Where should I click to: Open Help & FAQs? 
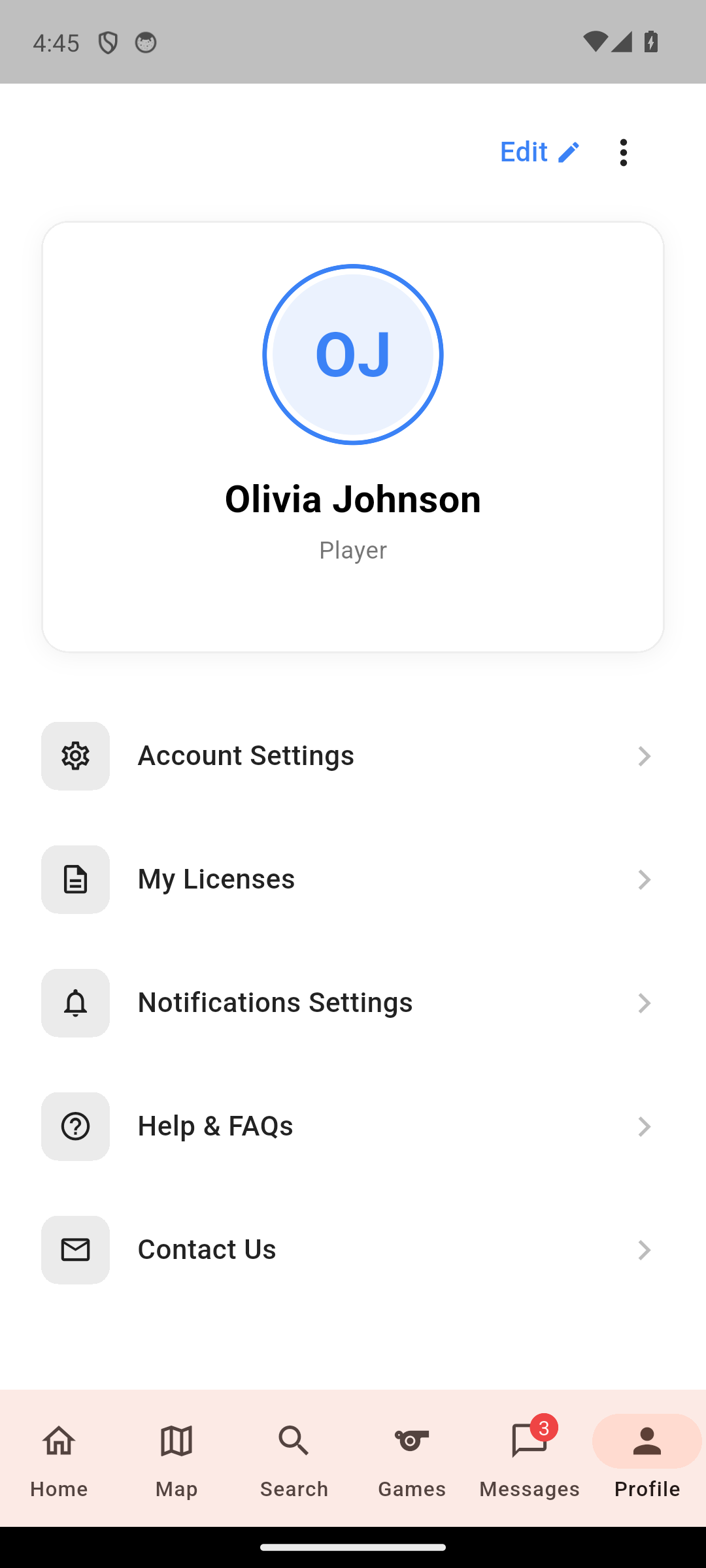point(353,1126)
